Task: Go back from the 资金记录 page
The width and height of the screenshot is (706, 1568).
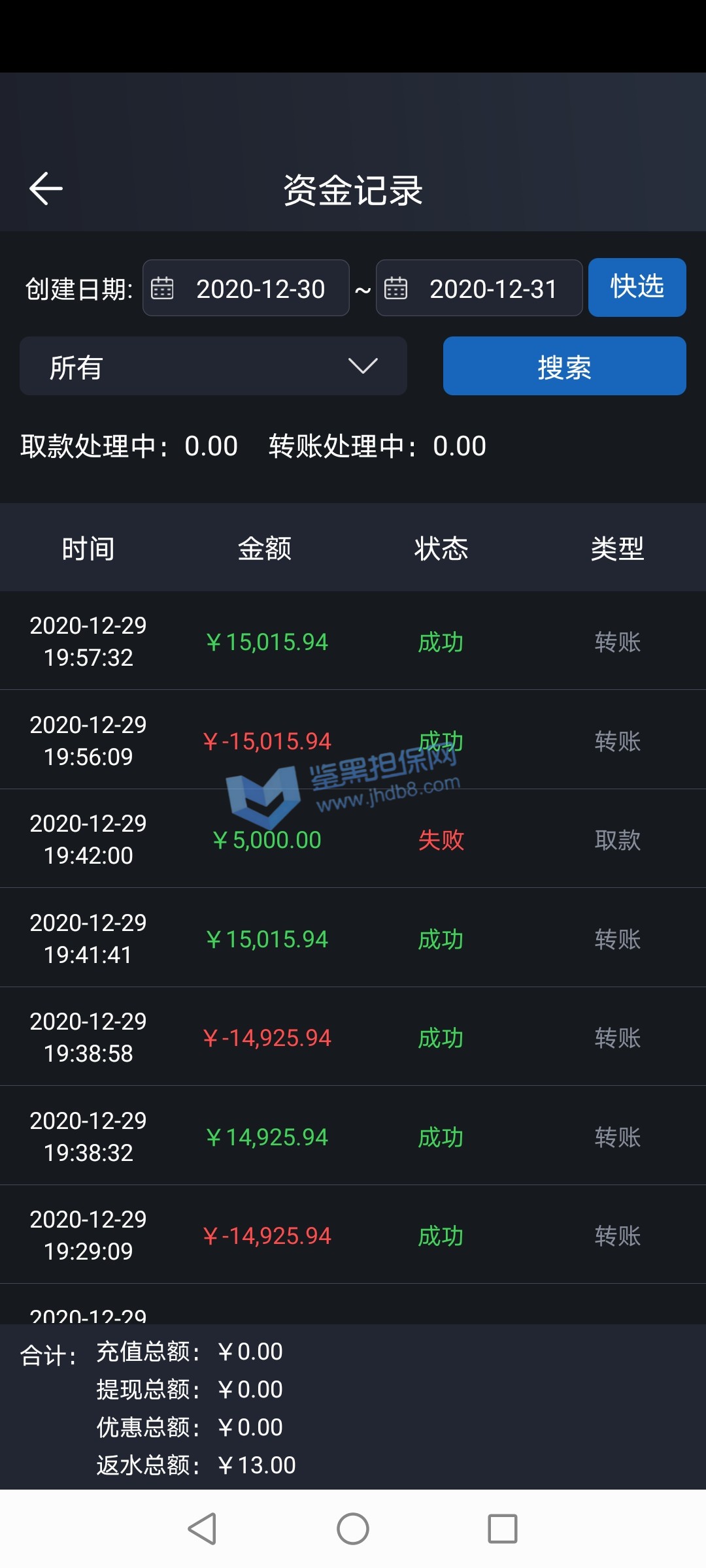Action: [46, 189]
